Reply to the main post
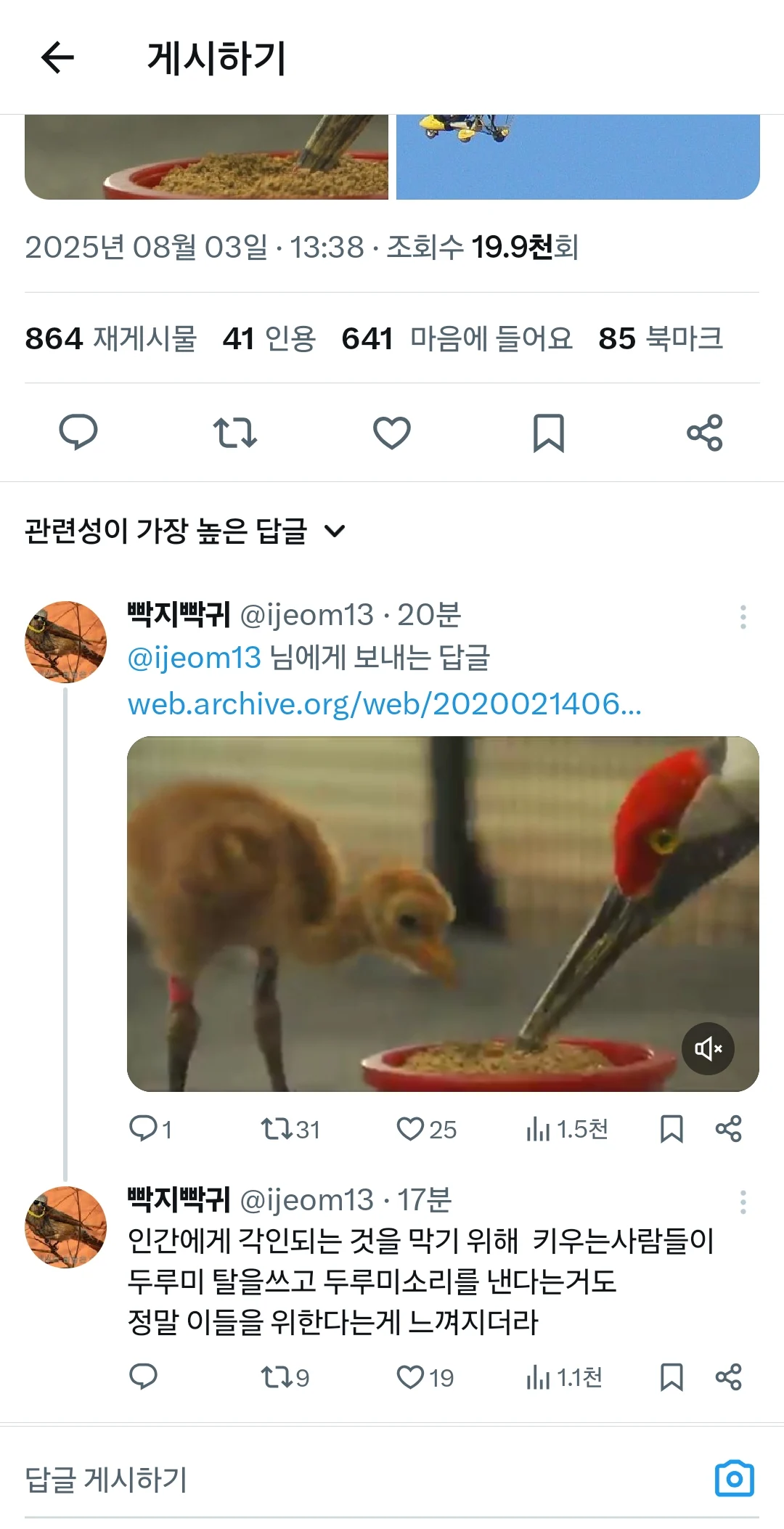The height and width of the screenshot is (1529, 784). tap(78, 433)
